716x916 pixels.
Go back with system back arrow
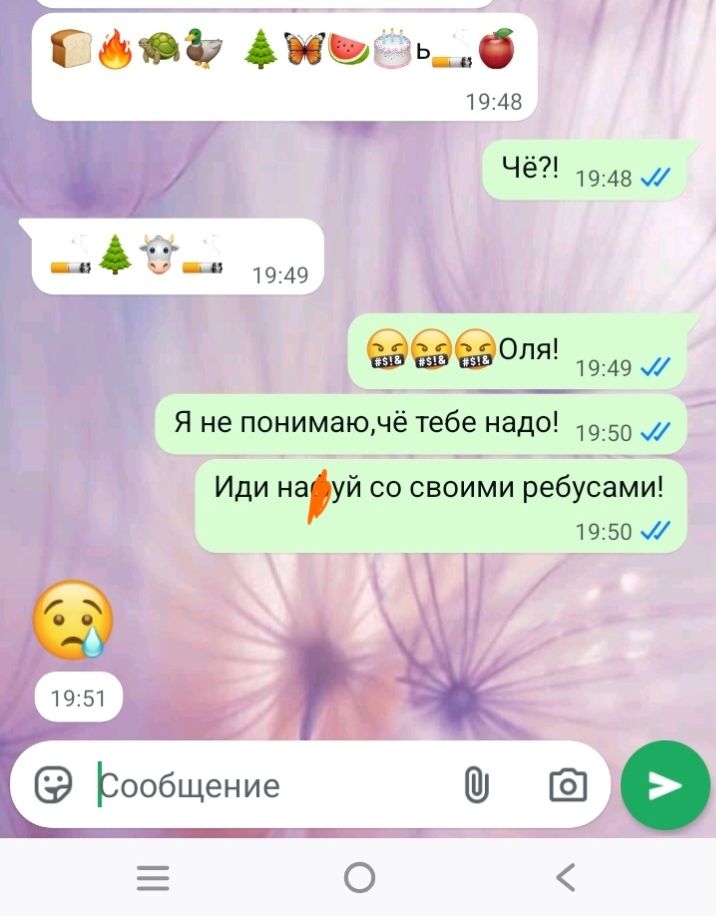coord(566,878)
